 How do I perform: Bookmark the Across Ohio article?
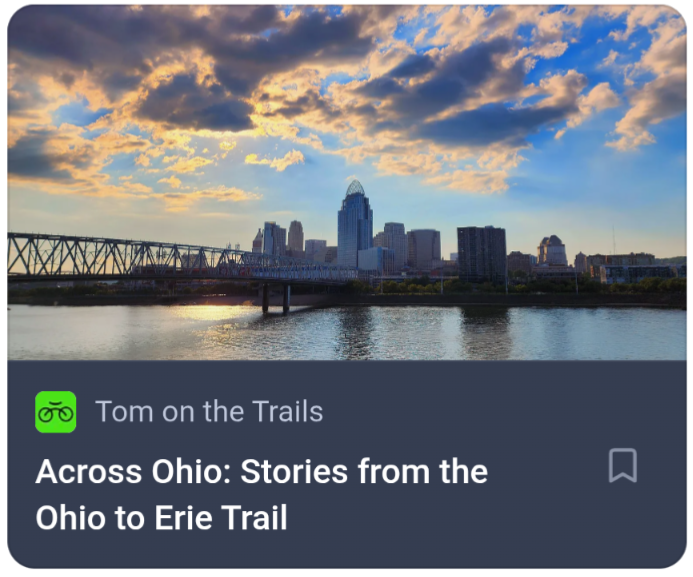622,465
